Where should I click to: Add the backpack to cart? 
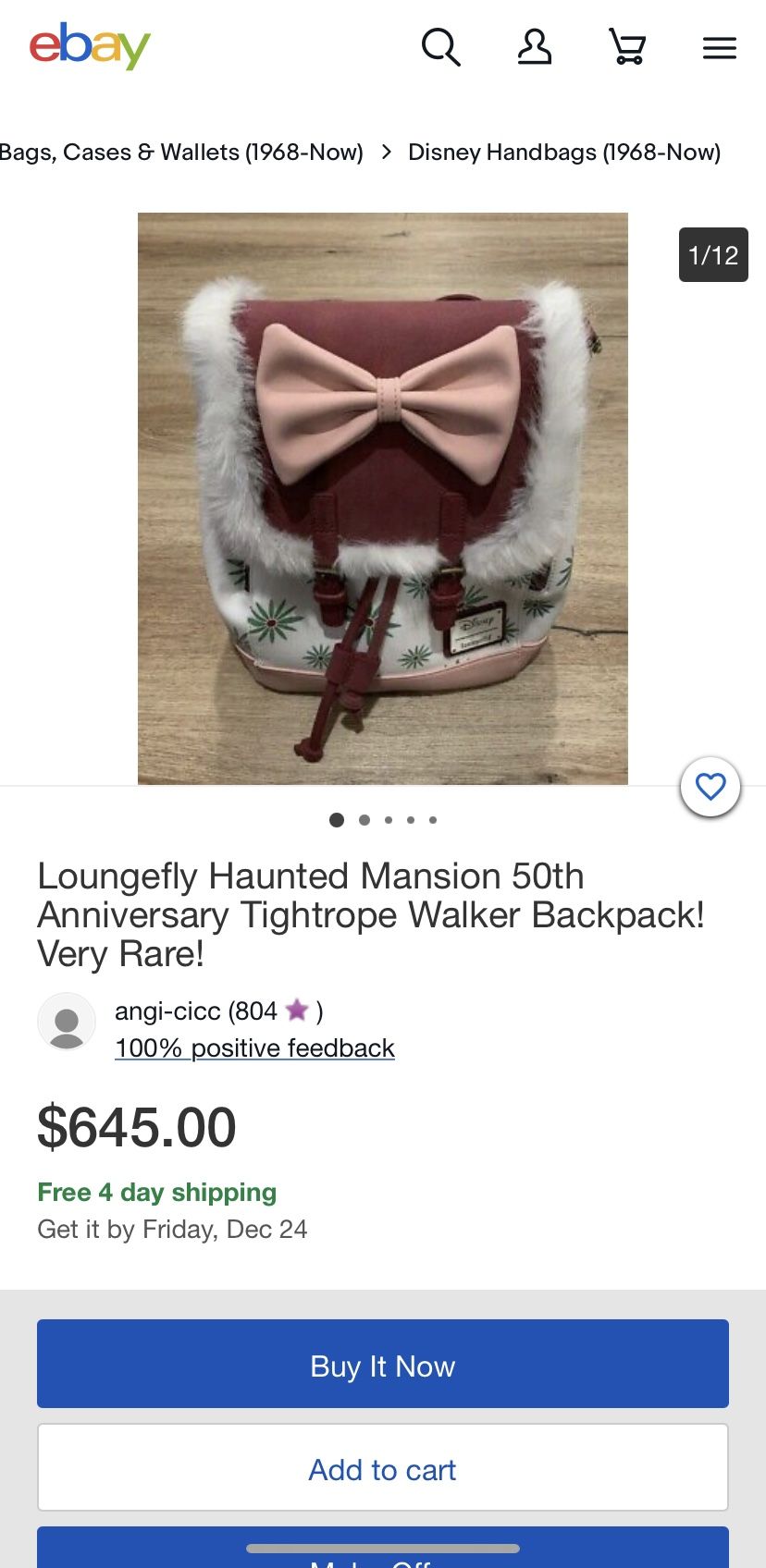tap(383, 1467)
